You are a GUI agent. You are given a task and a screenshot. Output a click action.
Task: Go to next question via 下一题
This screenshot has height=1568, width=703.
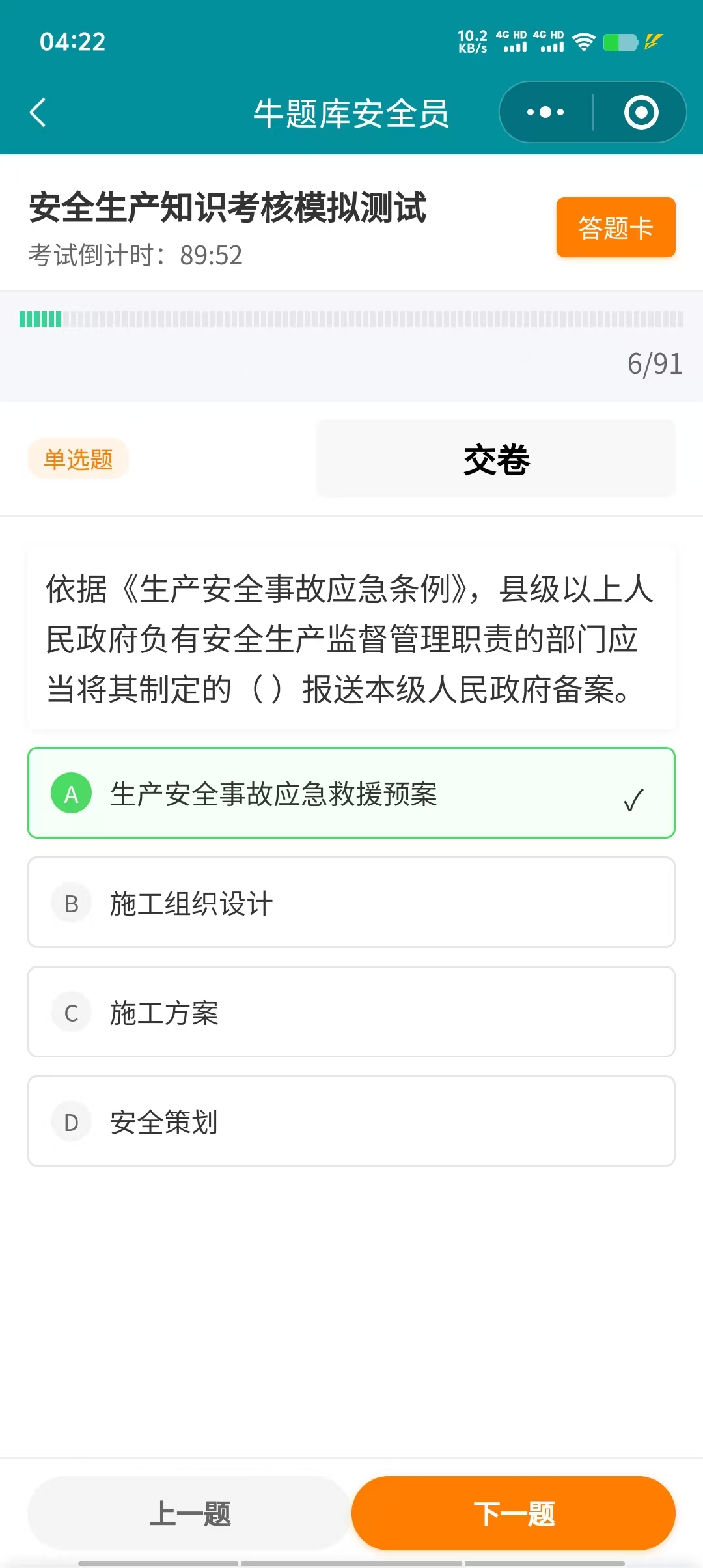pos(515,1514)
